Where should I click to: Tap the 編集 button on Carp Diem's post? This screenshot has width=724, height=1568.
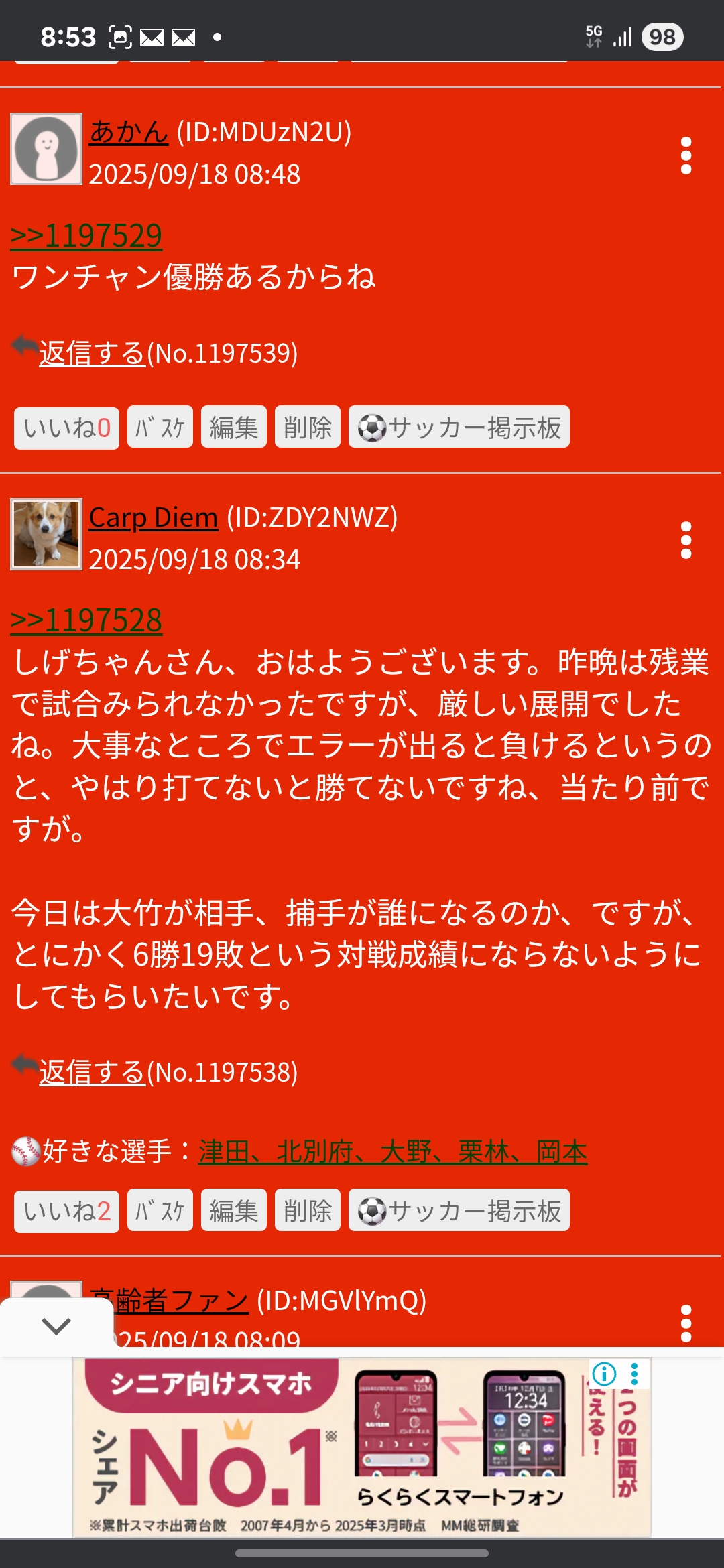tap(233, 1211)
